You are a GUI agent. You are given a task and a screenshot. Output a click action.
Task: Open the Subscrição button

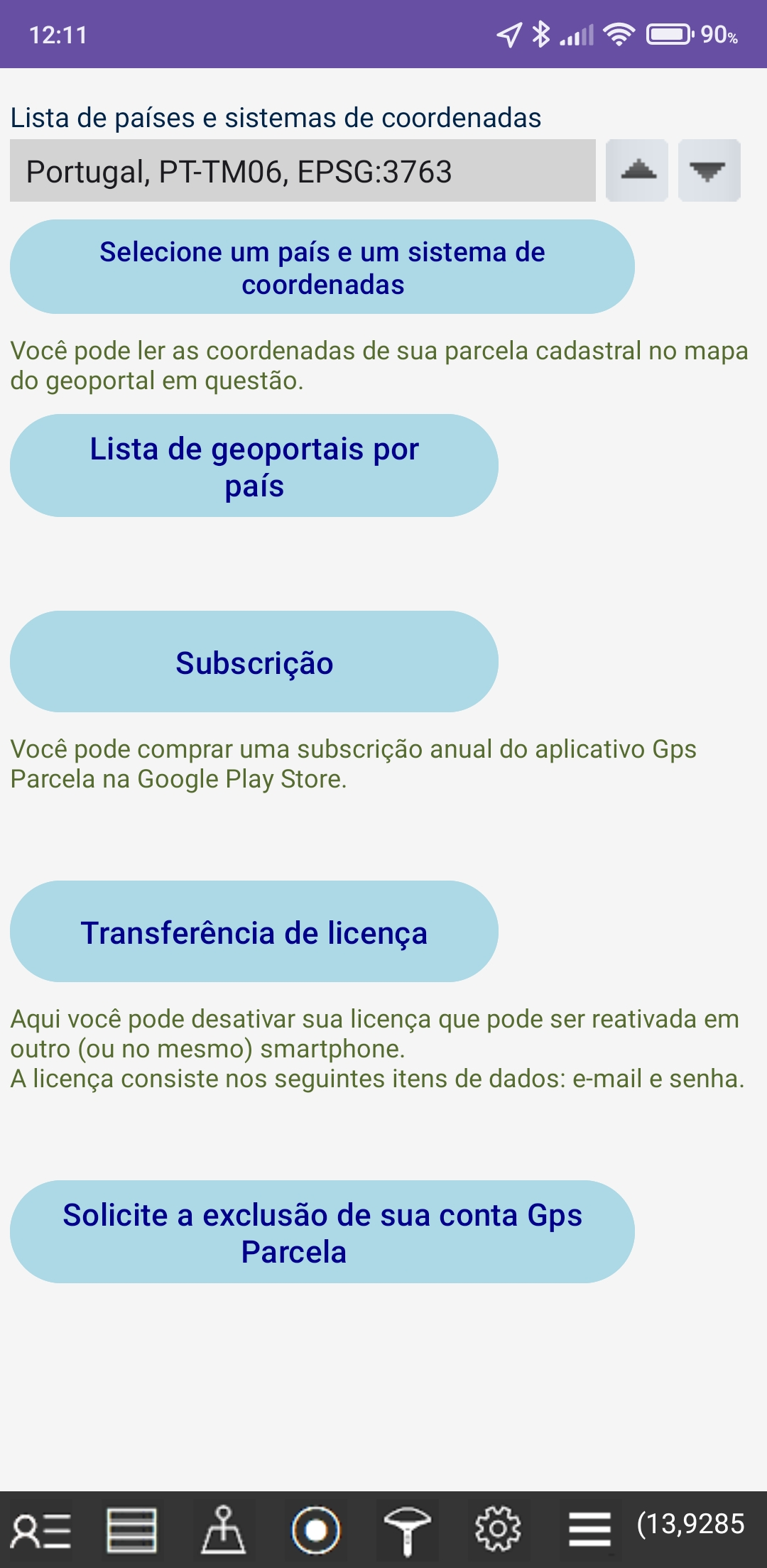point(254,662)
